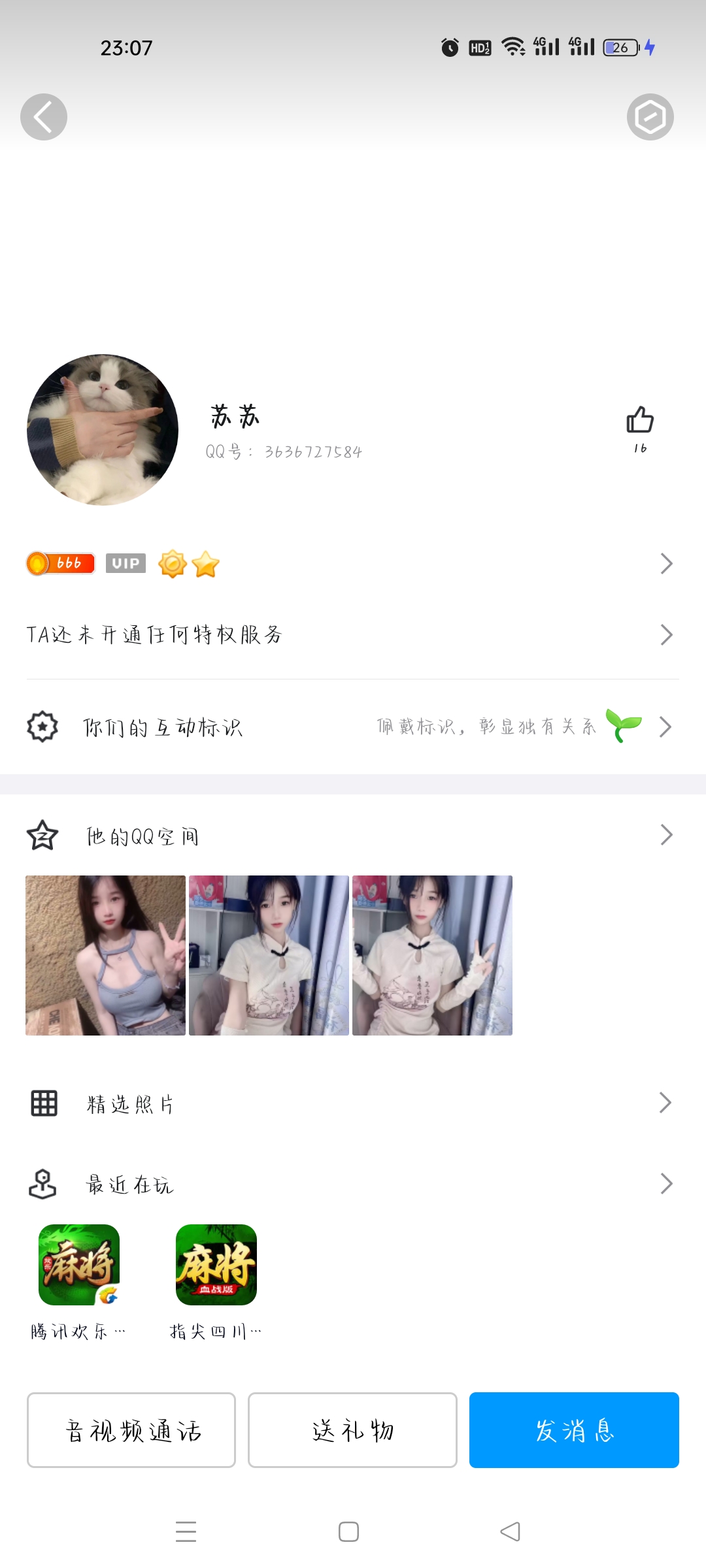View the middle QQ空间 photo
The width and height of the screenshot is (706, 1568).
tap(269, 955)
